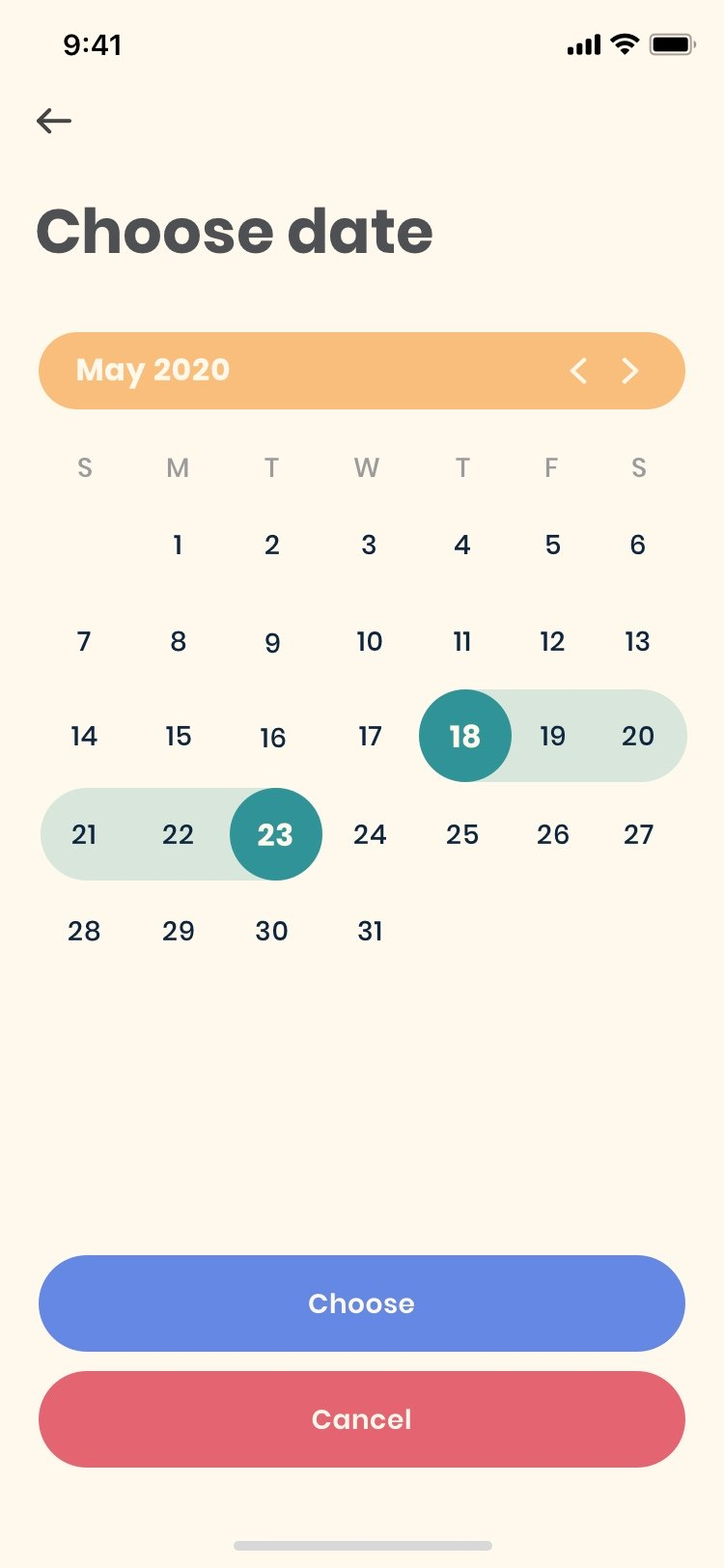Tap day 16 in the calendar

click(x=272, y=738)
